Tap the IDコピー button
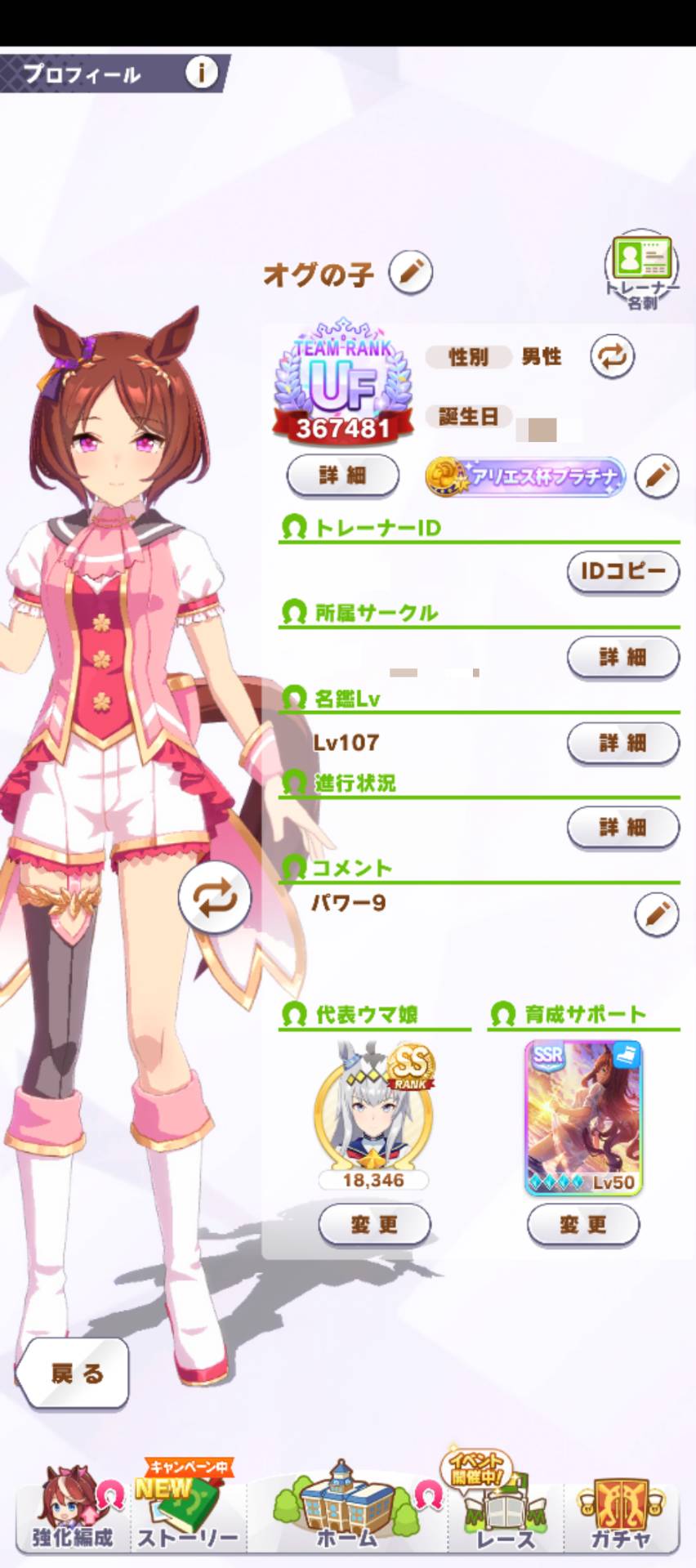The image size is (696, 1568). tap(623, 571)
